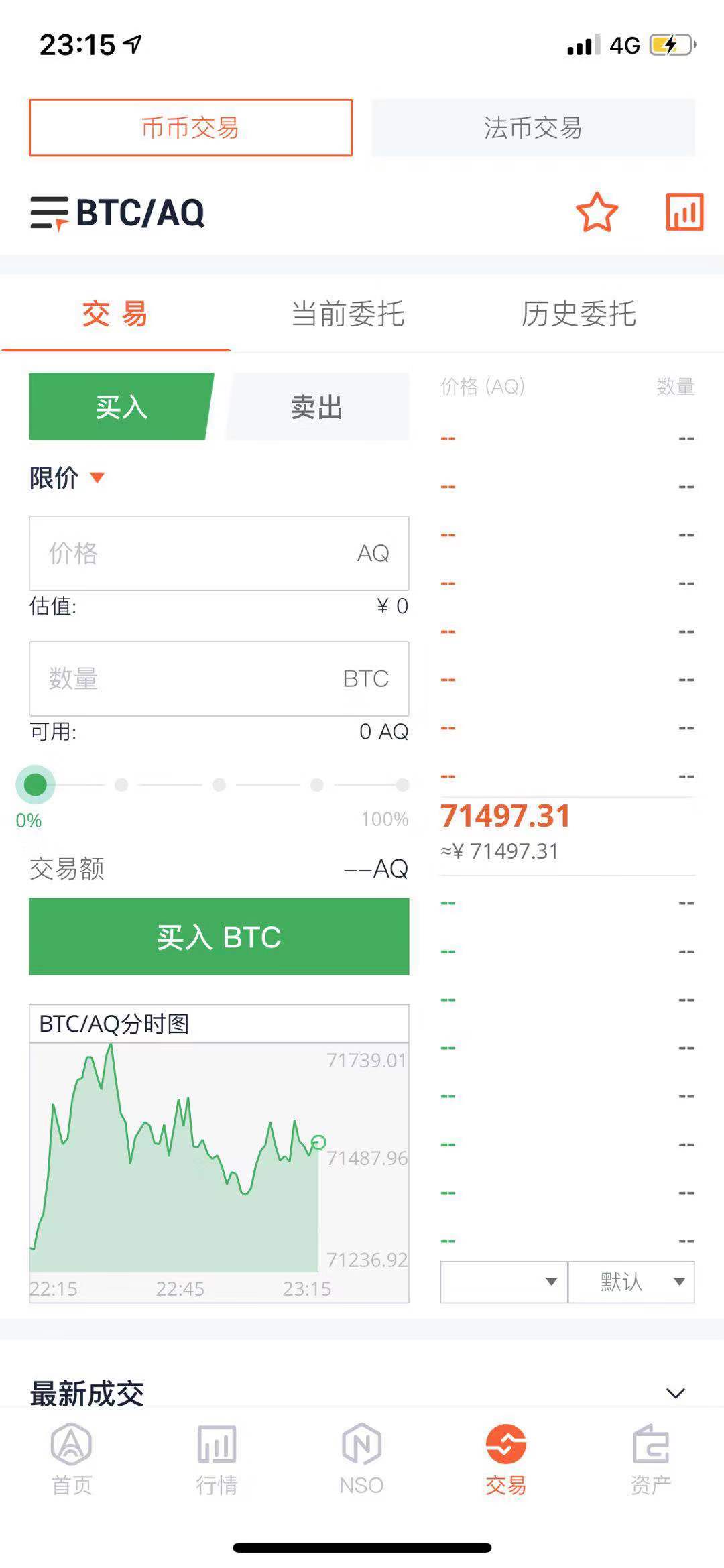Viewport: 724px width, 1568px height.
Task: Open the 限价 order type dropdown
Action: point(67,478)
